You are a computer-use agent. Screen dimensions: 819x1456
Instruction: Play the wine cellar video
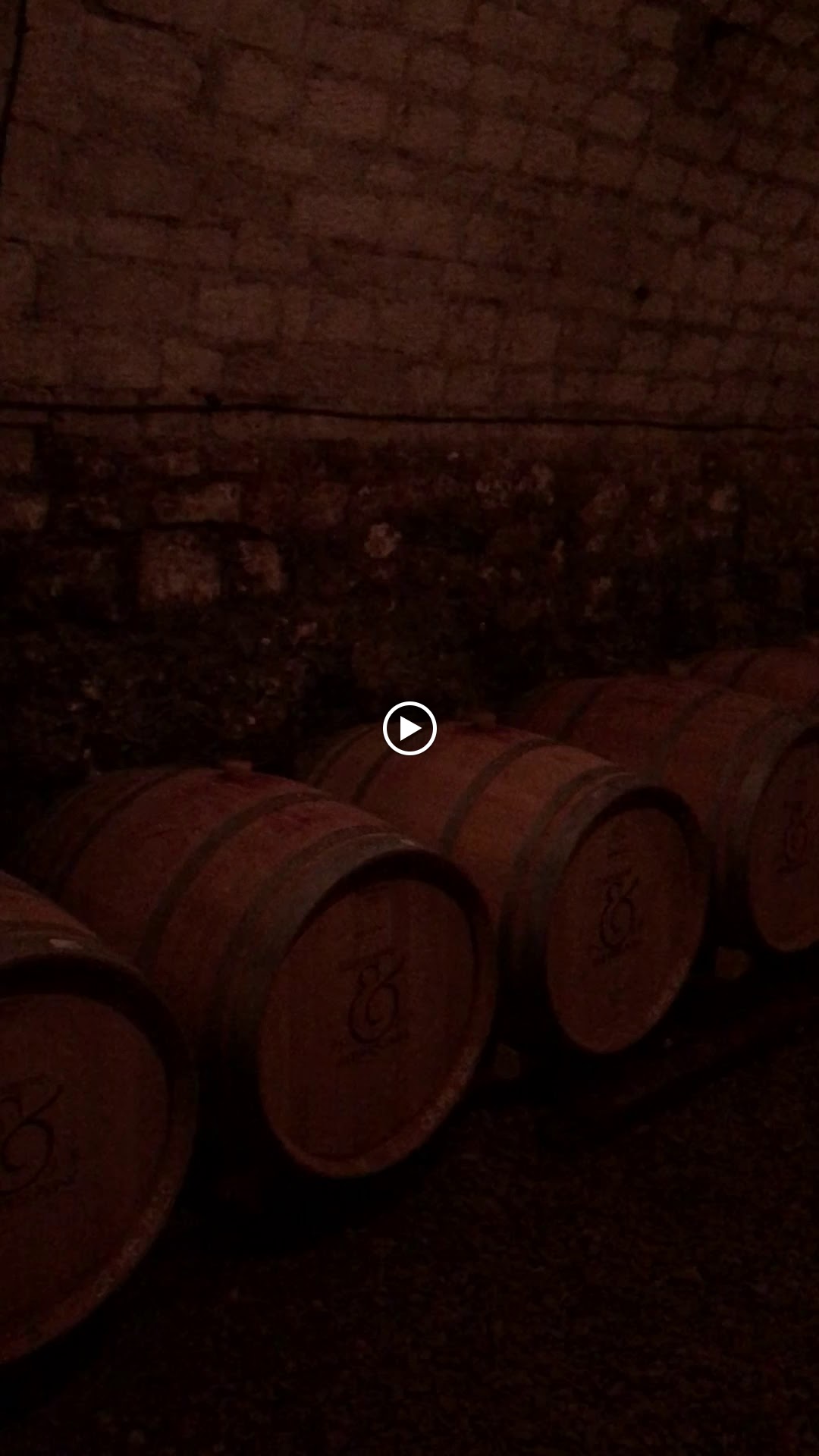[409, 728]
